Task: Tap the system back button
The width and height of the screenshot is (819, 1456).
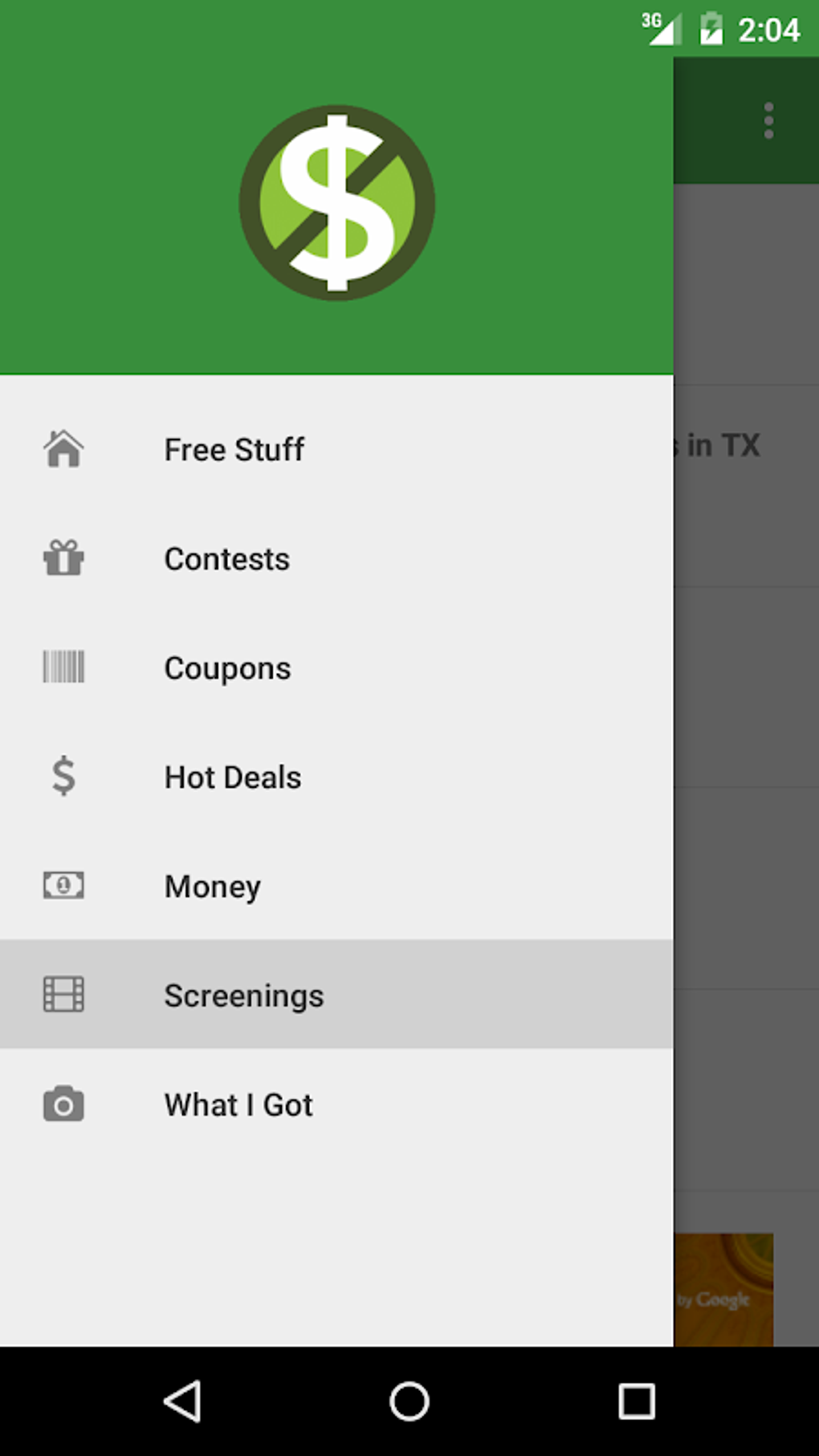Action: pos(182,1401)
